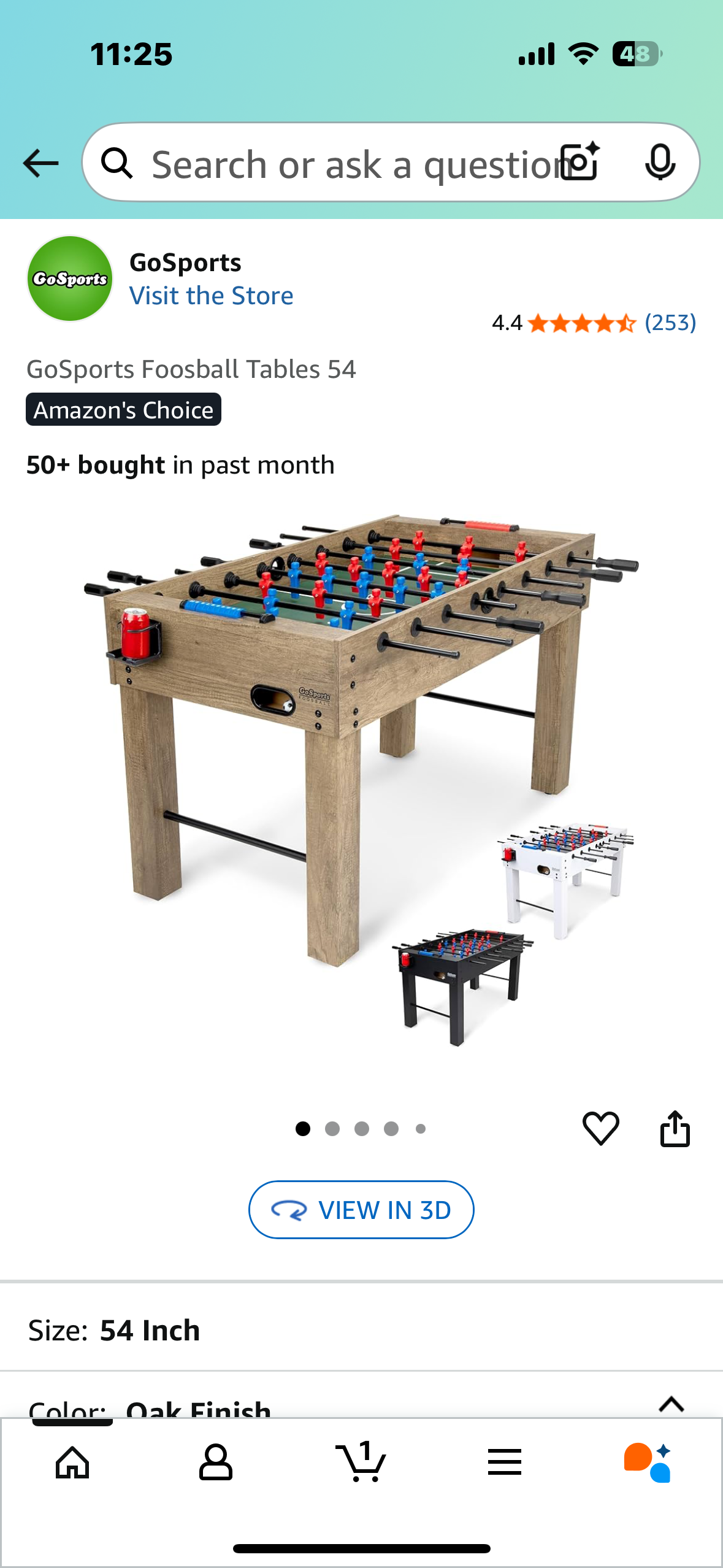Add item to wish list with heart icon

point(600,1128)
